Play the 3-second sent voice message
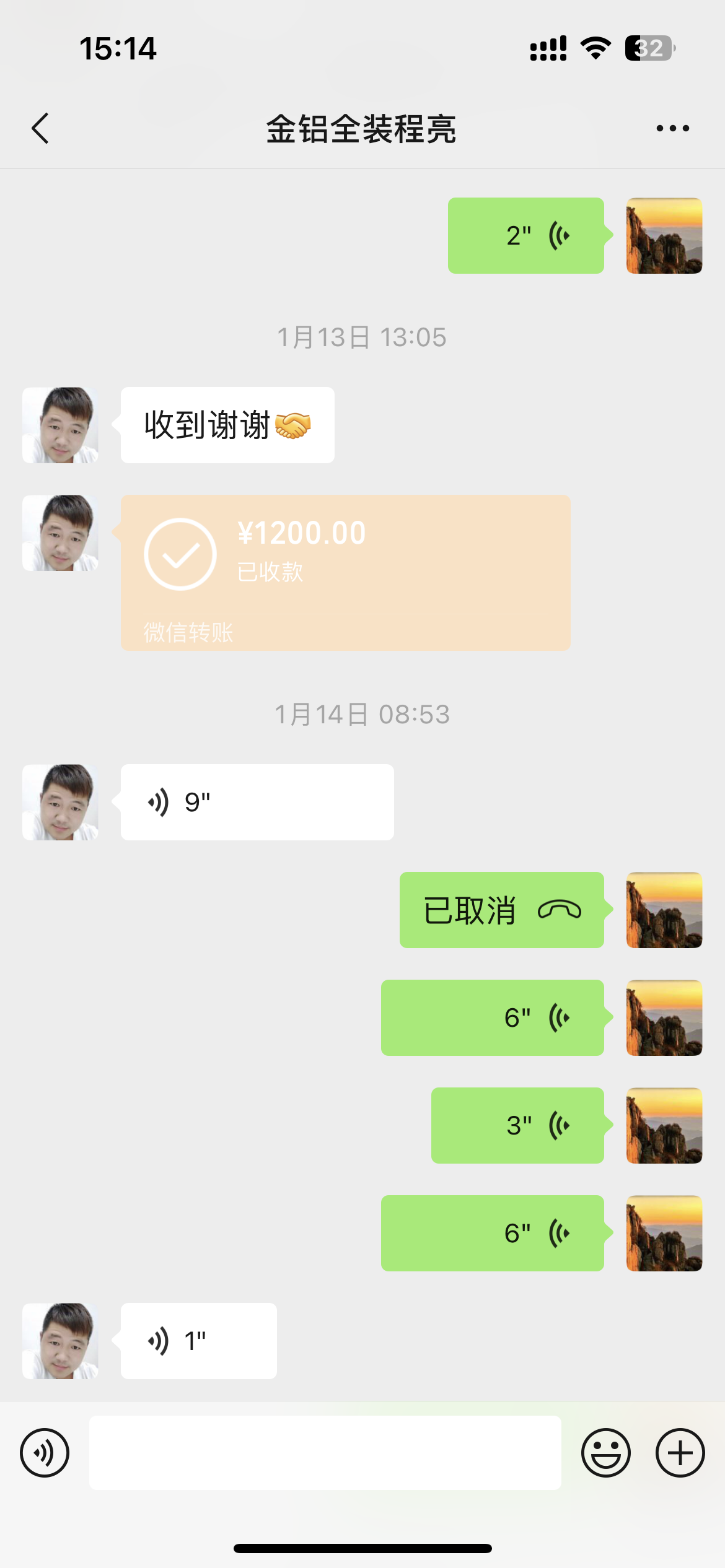This screenshot has height=1568, width=725. pyautogui.click(x=517, y=1125)
